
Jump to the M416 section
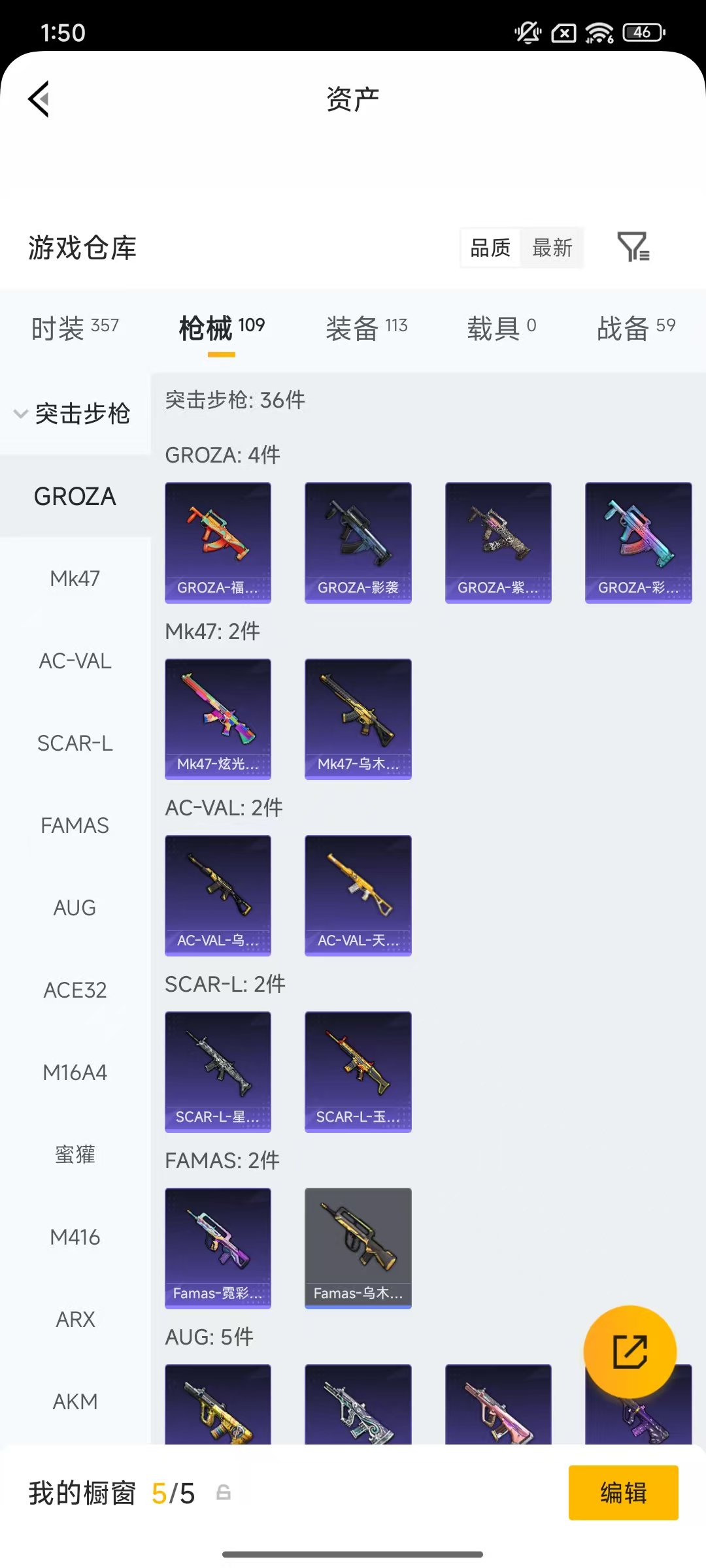(75, 1237)
